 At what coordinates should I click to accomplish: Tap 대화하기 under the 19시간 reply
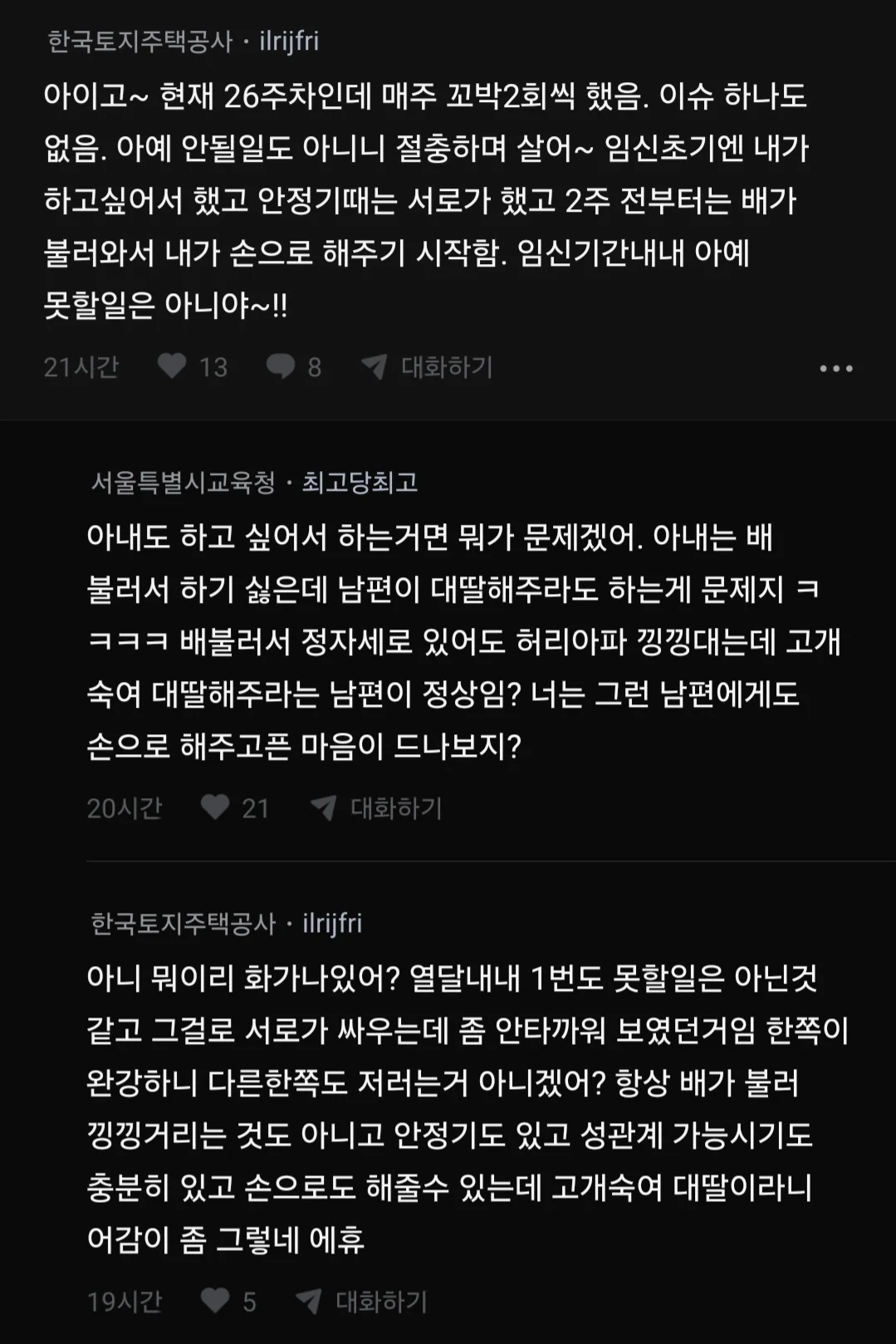pos(363,1301)
